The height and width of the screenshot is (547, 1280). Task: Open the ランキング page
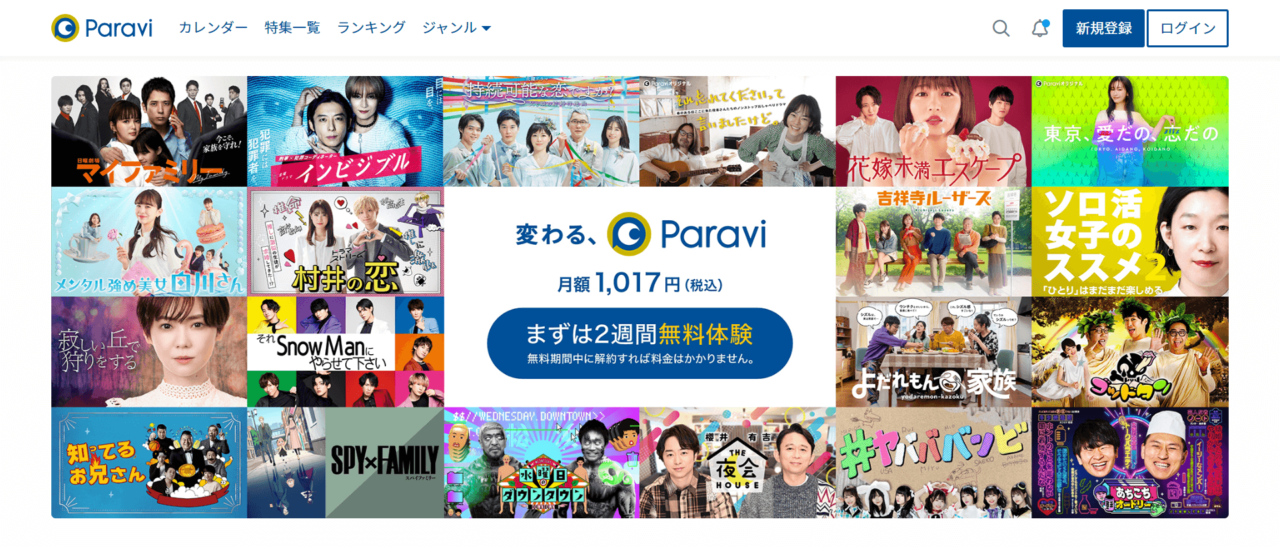(371, 28)
